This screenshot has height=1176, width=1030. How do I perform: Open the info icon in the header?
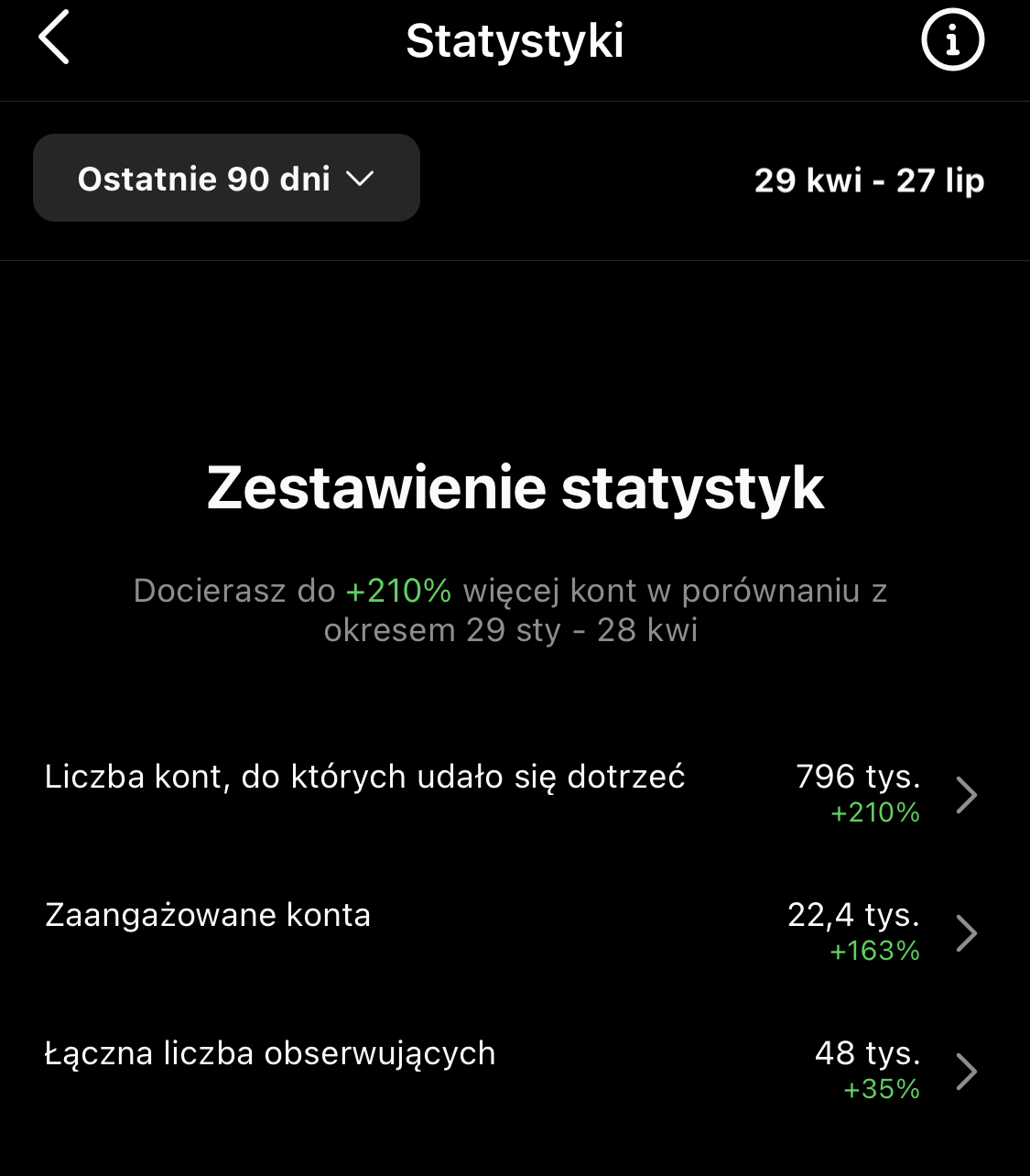(x=952, y=40)
